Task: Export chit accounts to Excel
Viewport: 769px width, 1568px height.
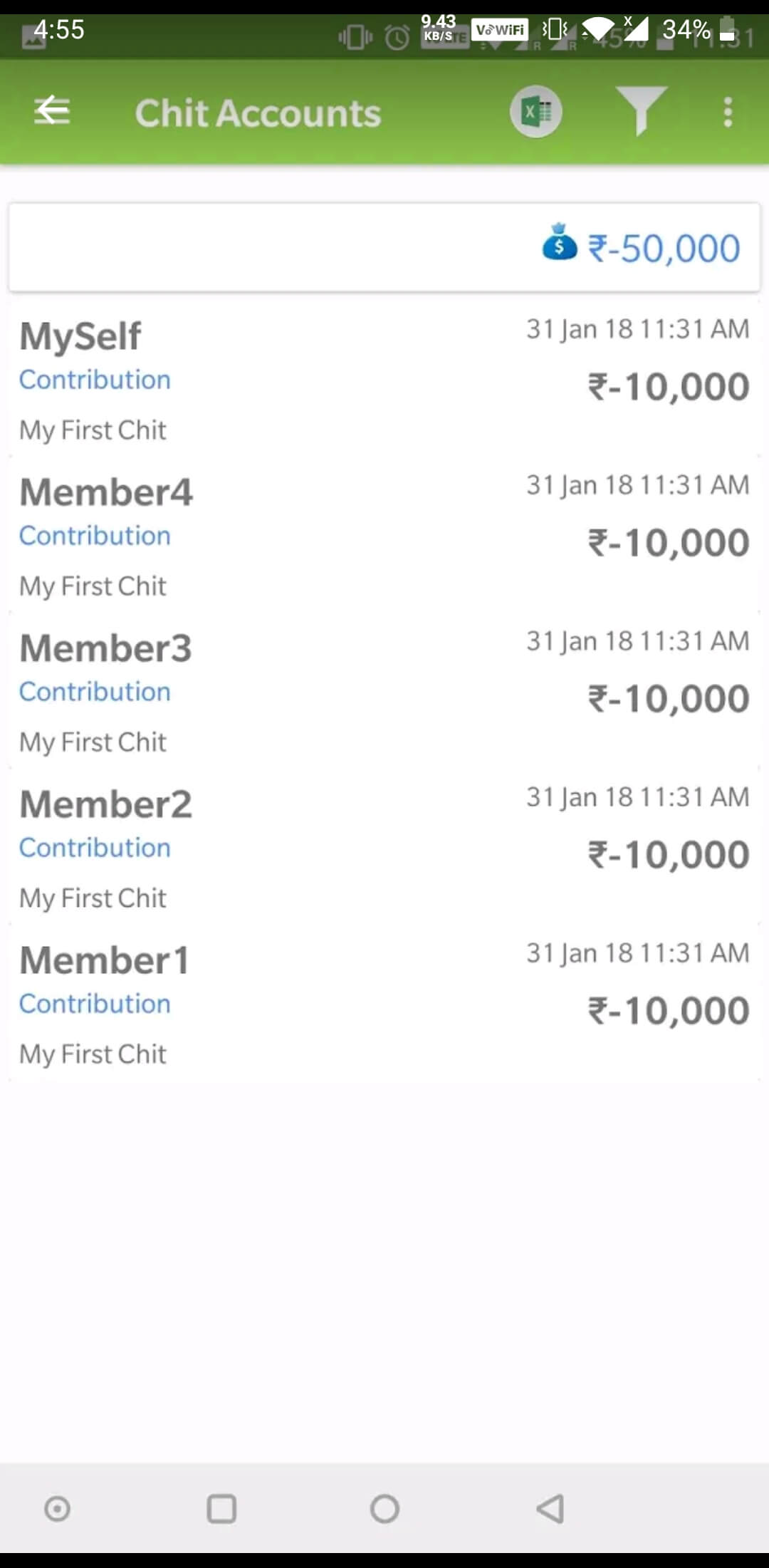Action: tap(536, 112)
